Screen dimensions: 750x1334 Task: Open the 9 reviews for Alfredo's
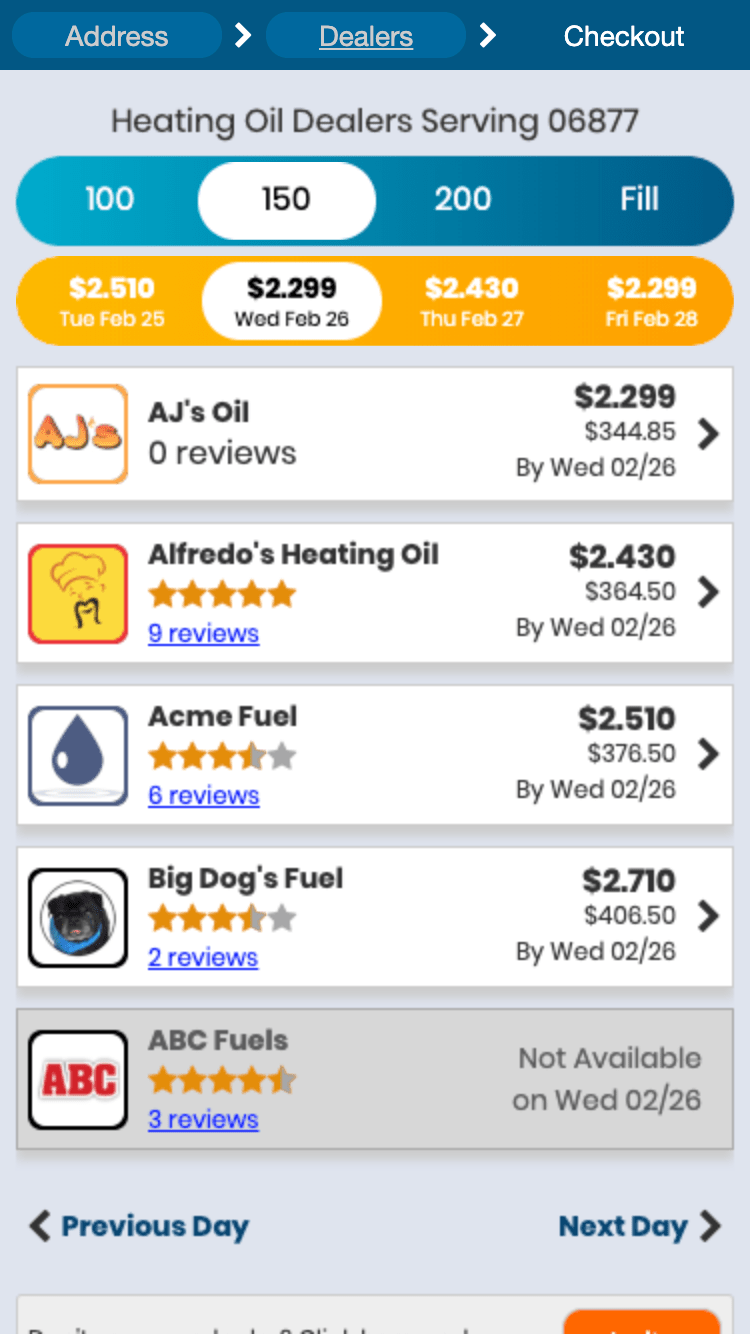[203, 633]
